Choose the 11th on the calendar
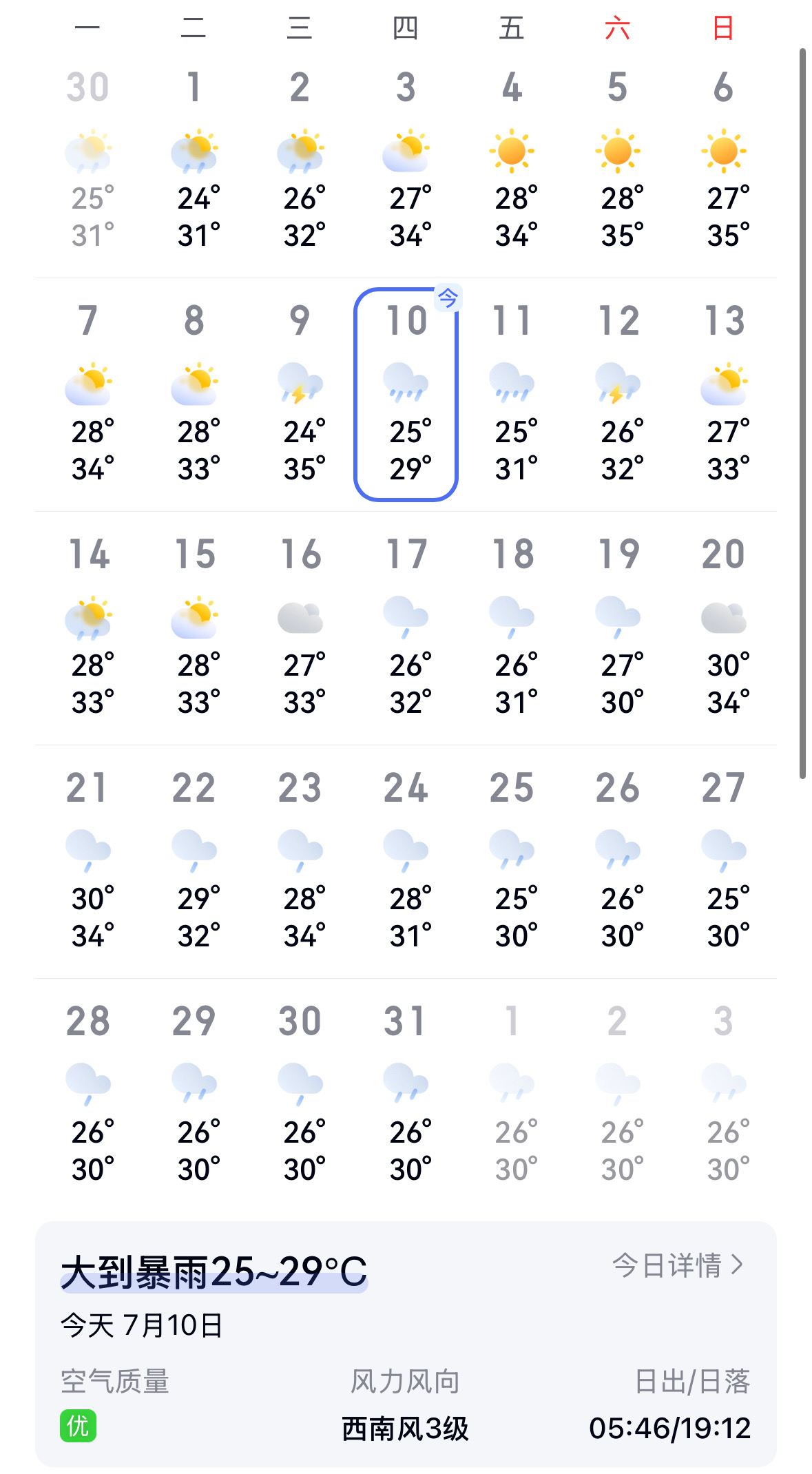The width and height of the screenshot is (812, 1474). click(512, 395)
